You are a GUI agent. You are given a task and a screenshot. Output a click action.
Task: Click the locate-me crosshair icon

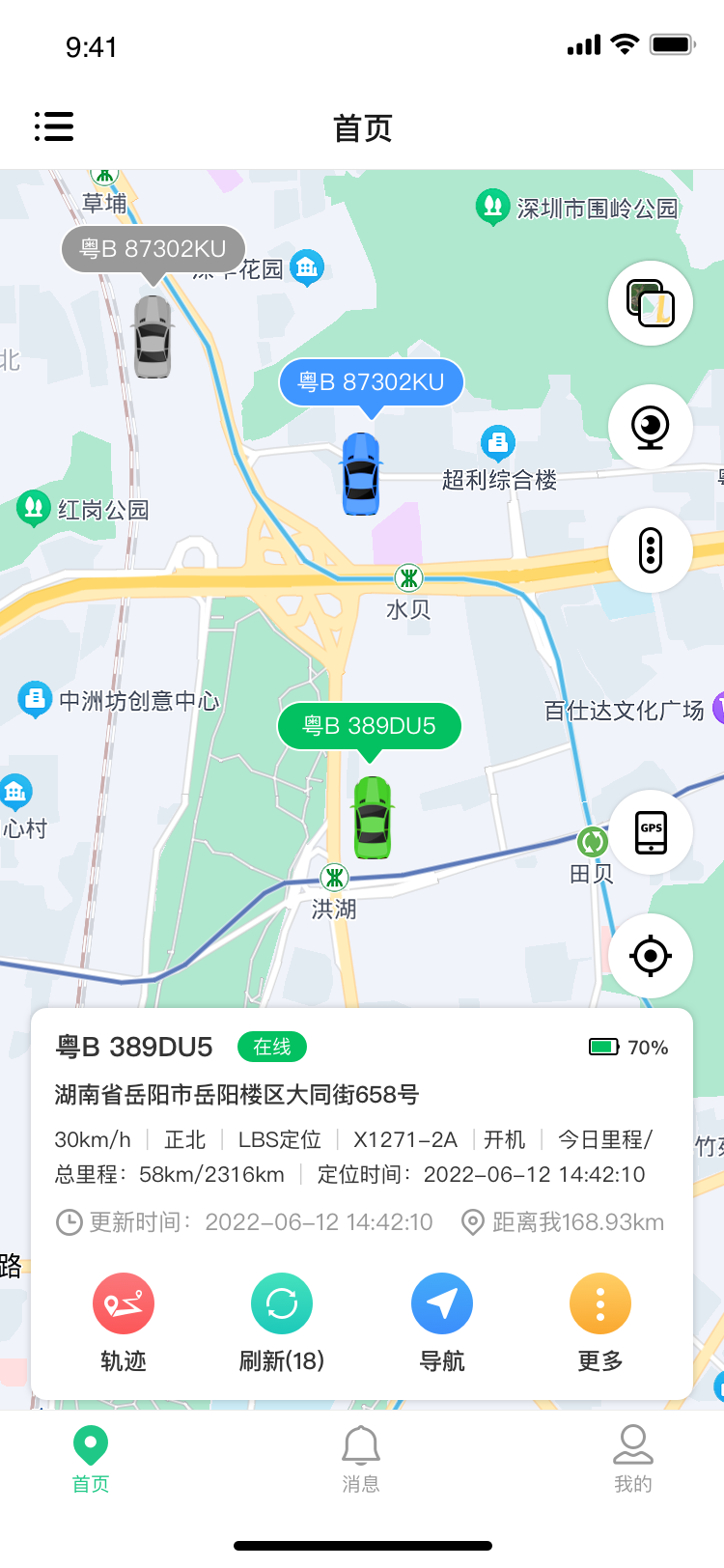tap(650, 956)
